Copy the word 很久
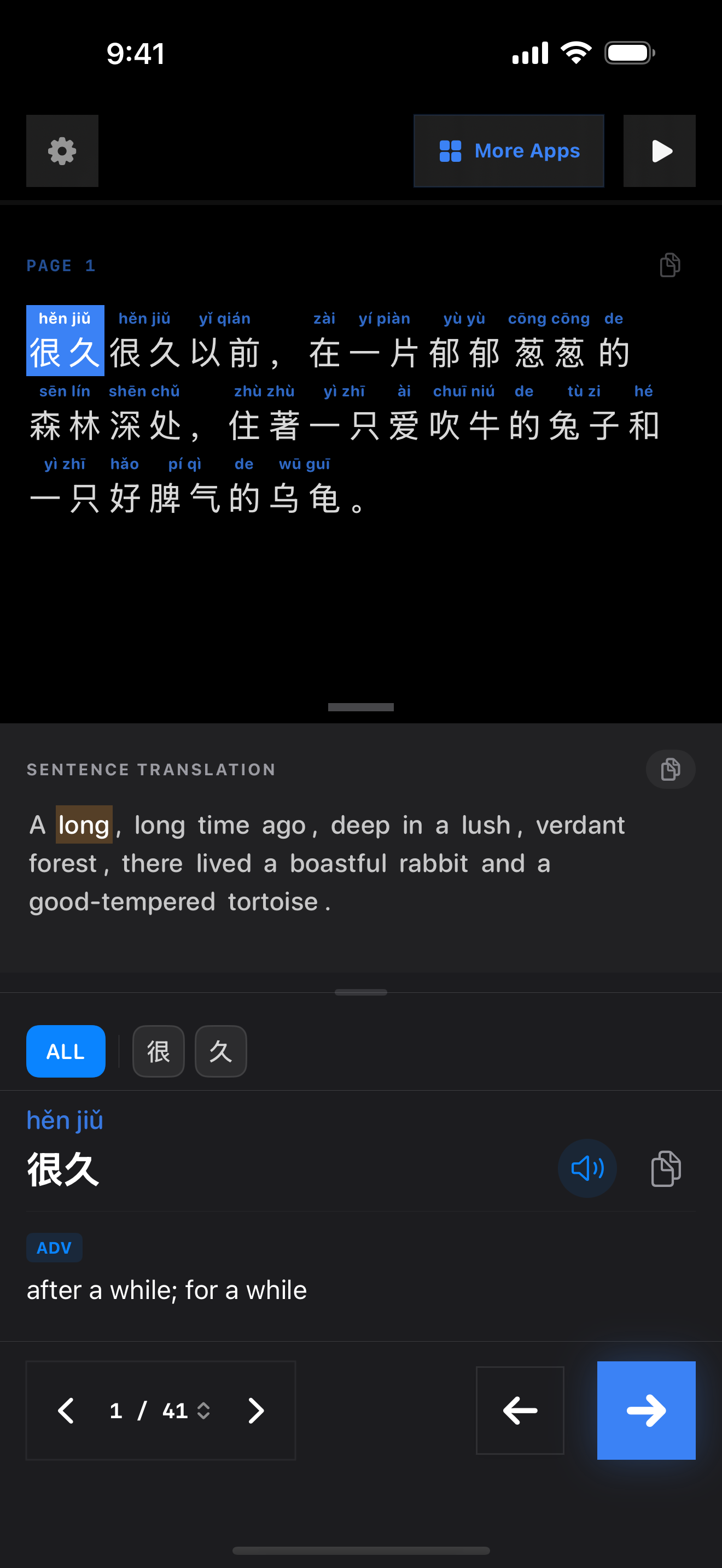The height and width of the screenshot is (1568, 722). (x=665, y=1168)
